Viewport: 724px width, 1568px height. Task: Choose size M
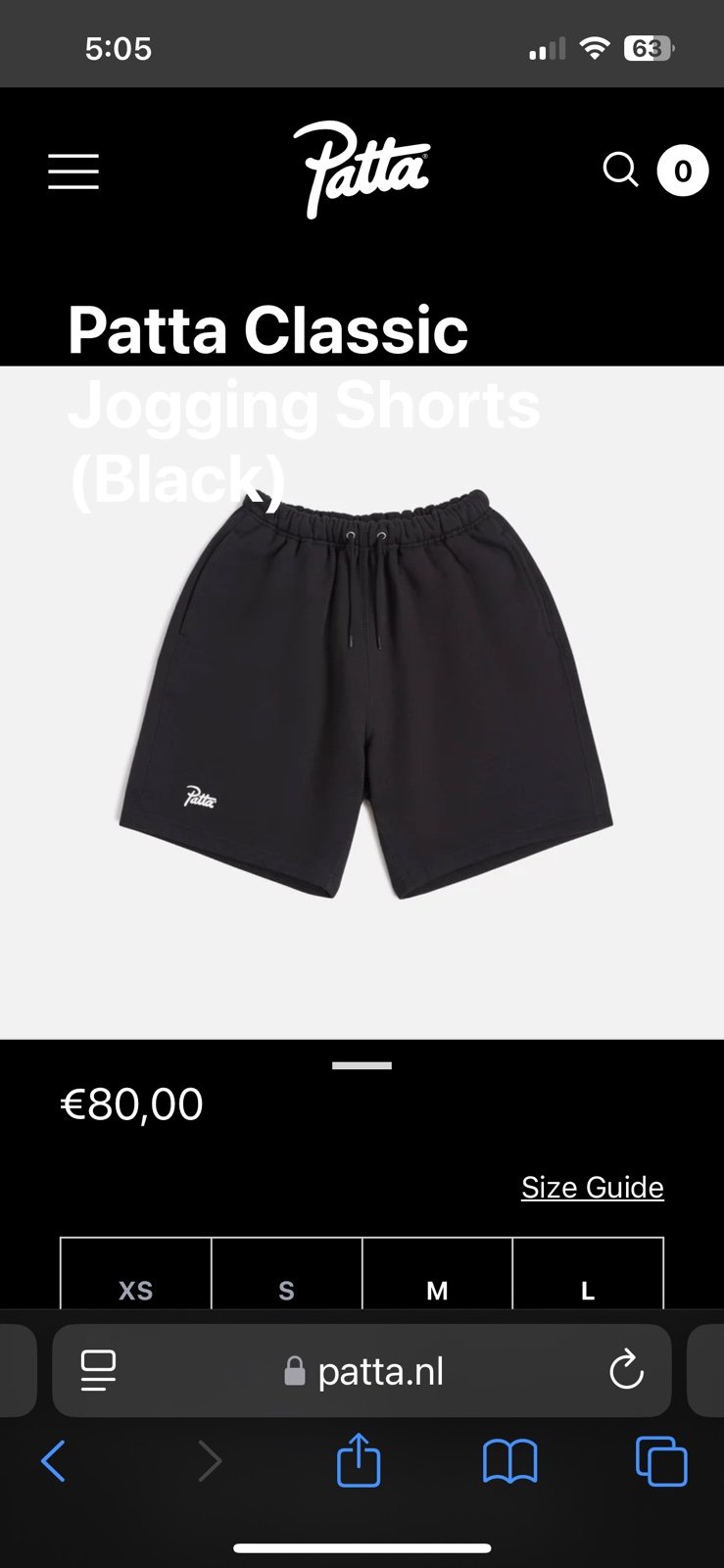pos(438,1274)
